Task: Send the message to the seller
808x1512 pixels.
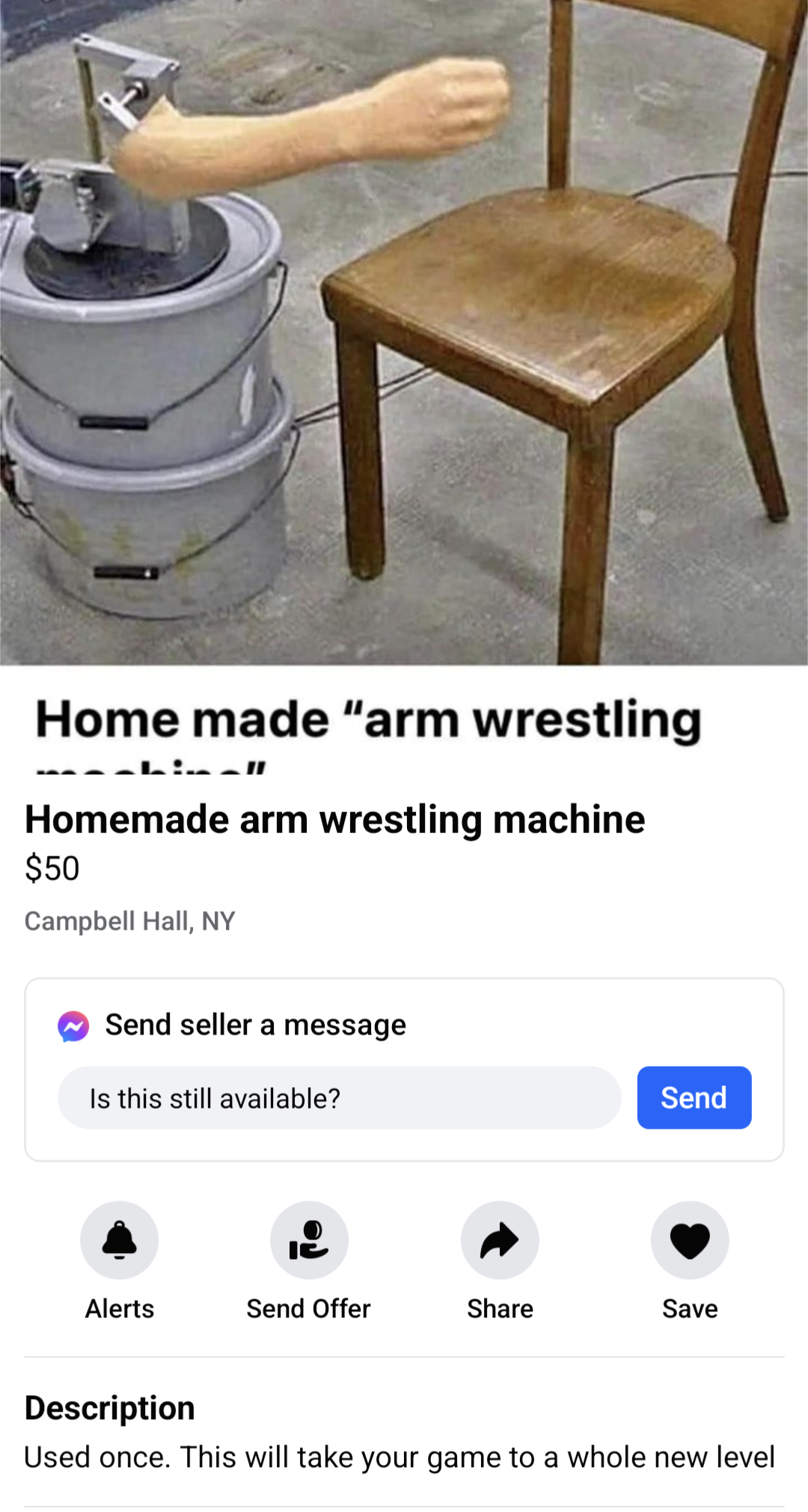Action: [694, 1098]
